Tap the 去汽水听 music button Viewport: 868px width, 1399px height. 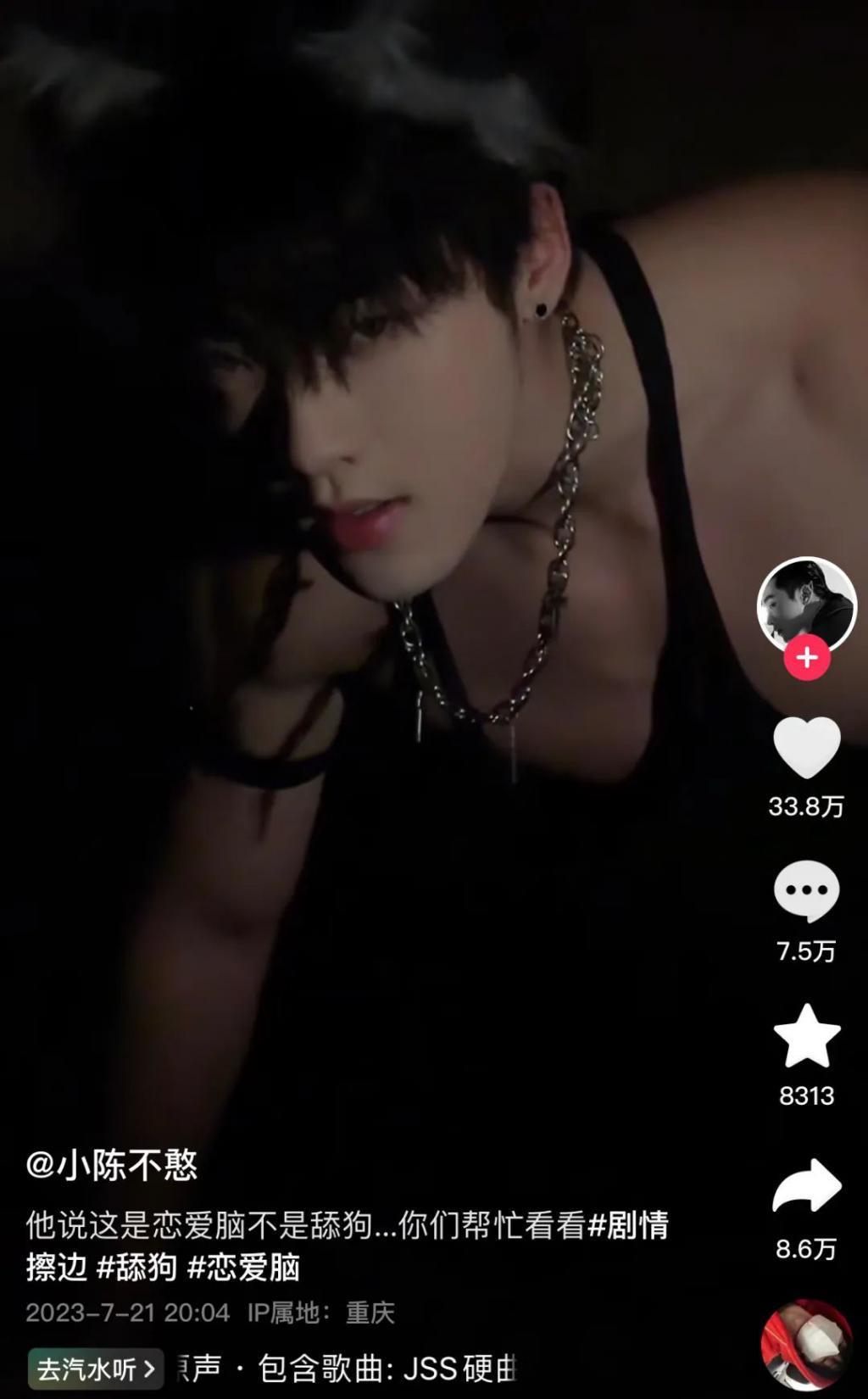[96, 1368]
